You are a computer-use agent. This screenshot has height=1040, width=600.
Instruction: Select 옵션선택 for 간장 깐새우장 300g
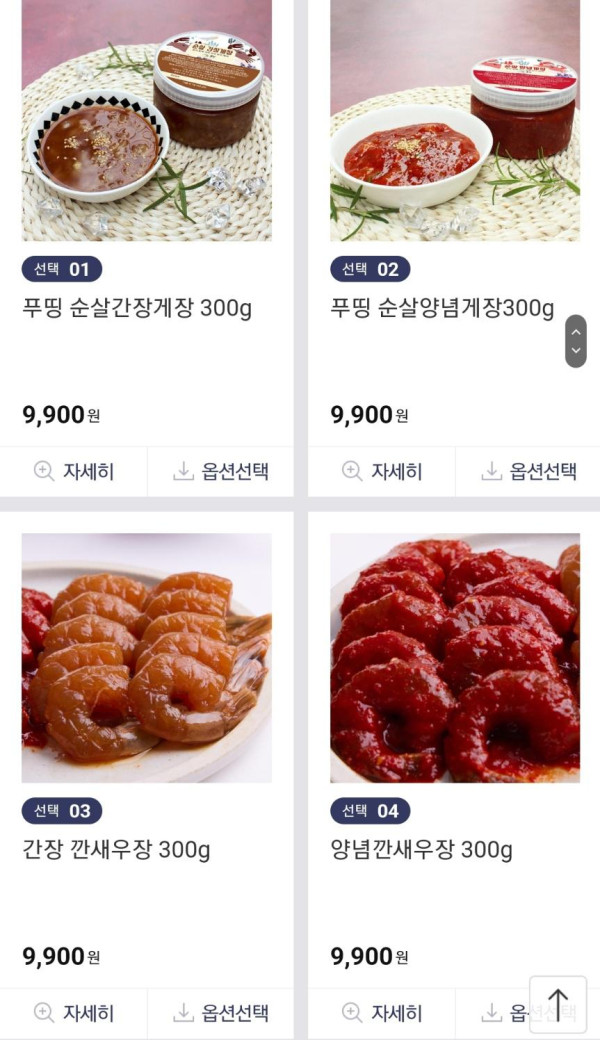(221, 1013)
